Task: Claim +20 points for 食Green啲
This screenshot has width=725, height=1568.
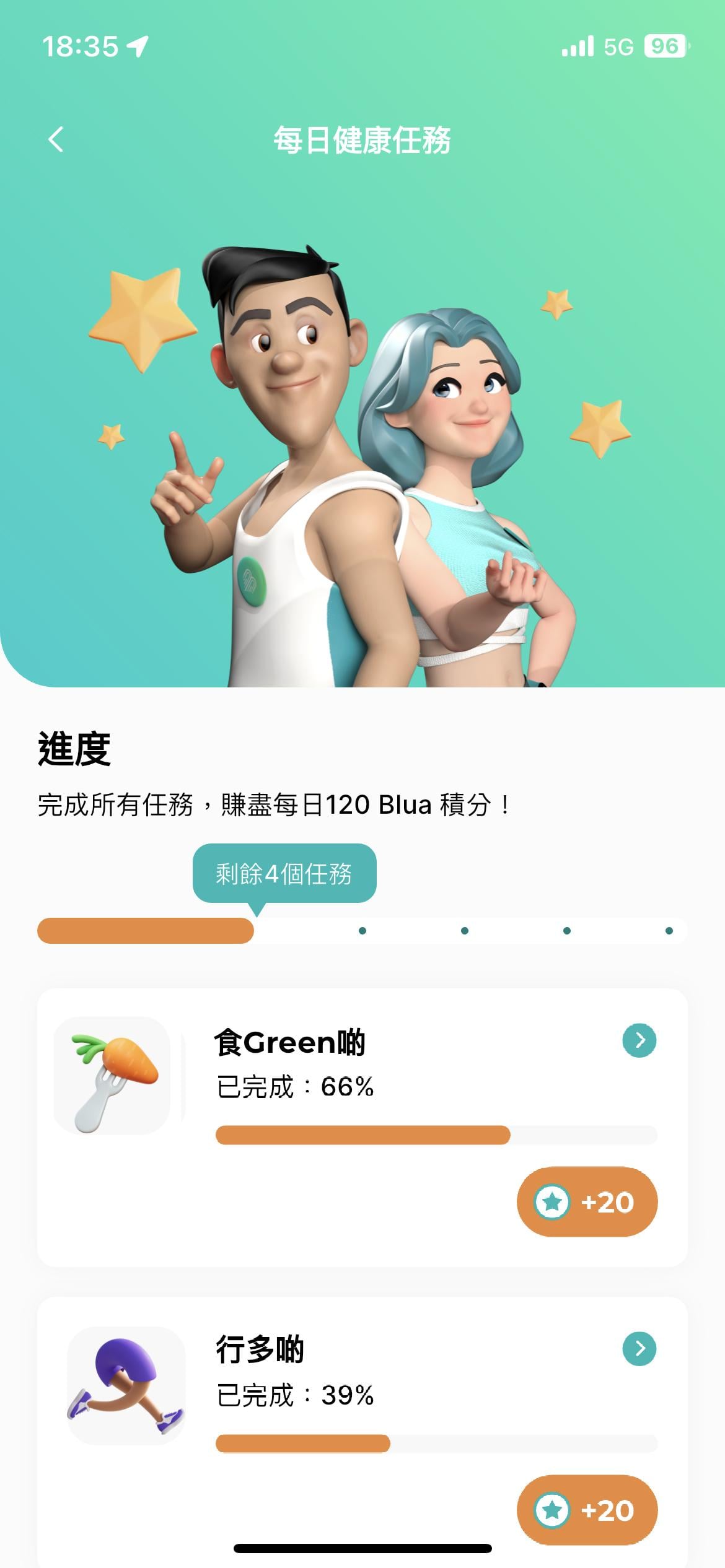Action: [x=587, y=1202]
